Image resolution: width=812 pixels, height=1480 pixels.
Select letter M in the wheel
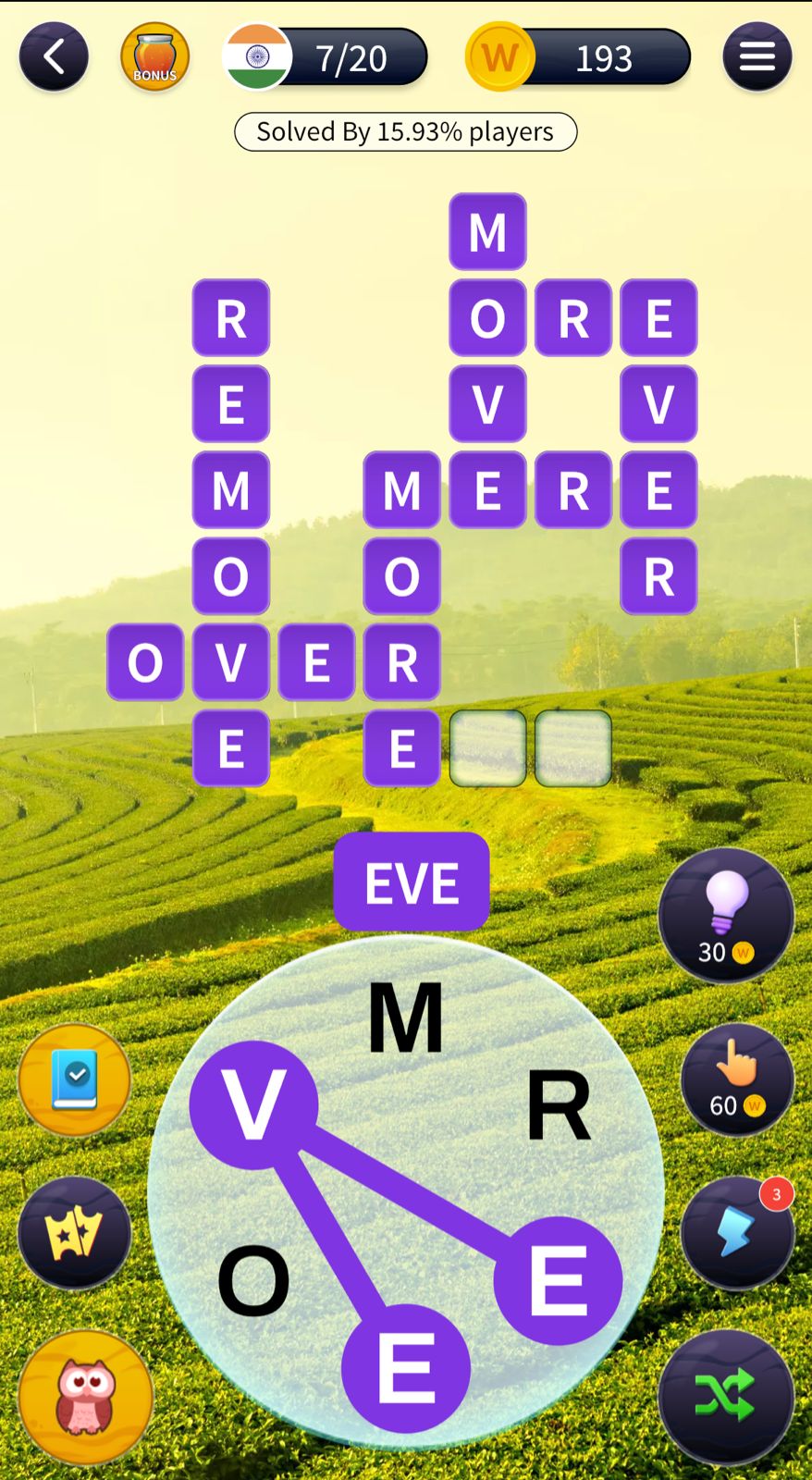click(405, 1017)
